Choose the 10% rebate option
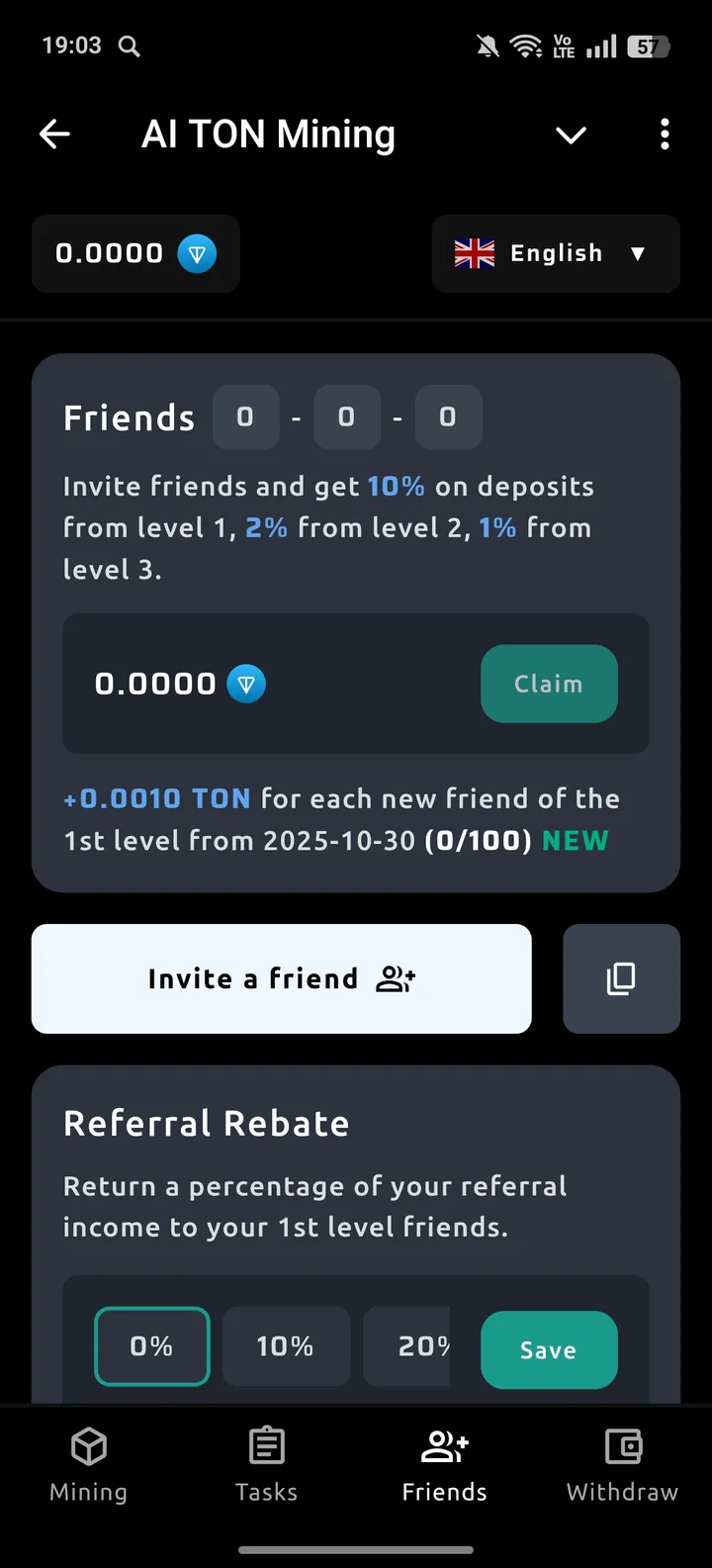This screenshot has height=1568, width=712. click(x=286, y=1346)
